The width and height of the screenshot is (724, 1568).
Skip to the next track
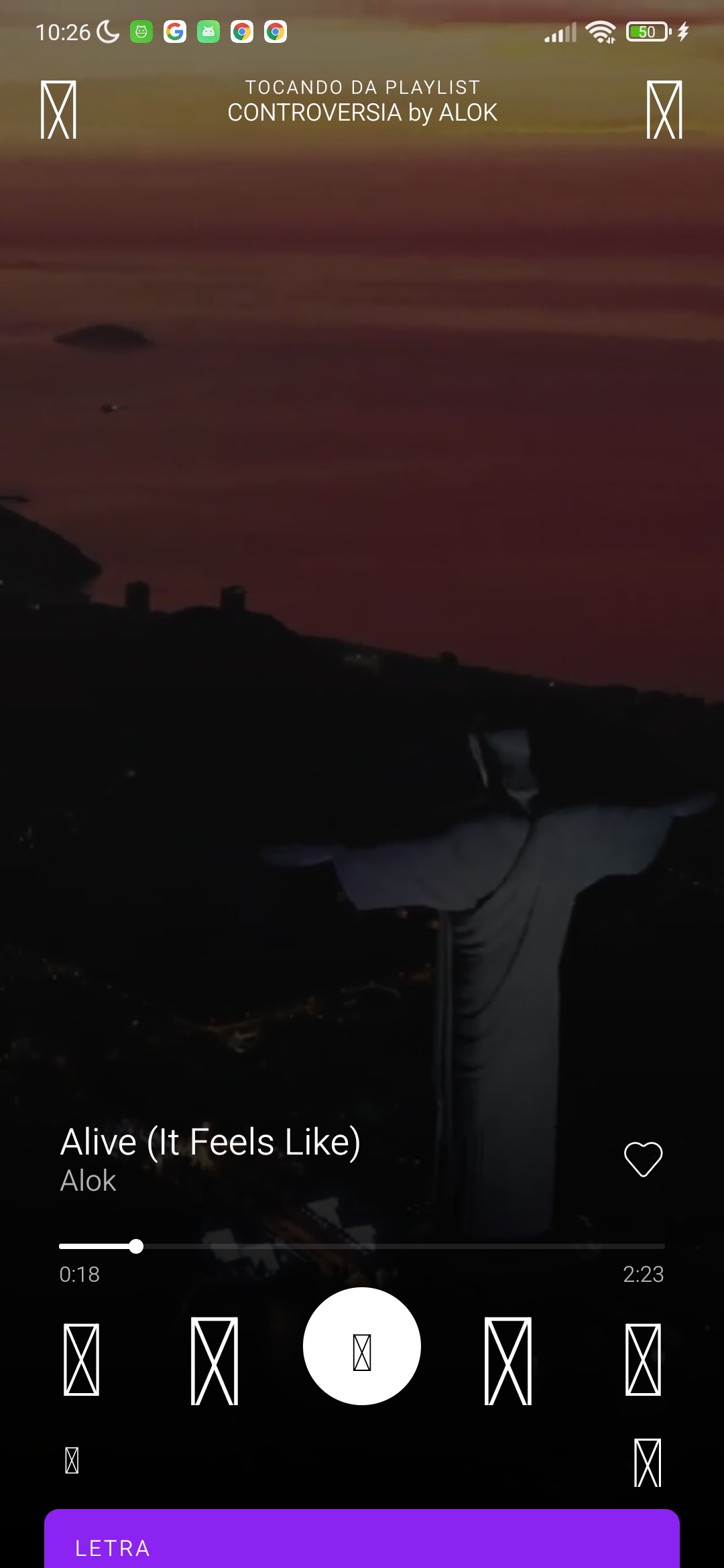click(508, 1360)
